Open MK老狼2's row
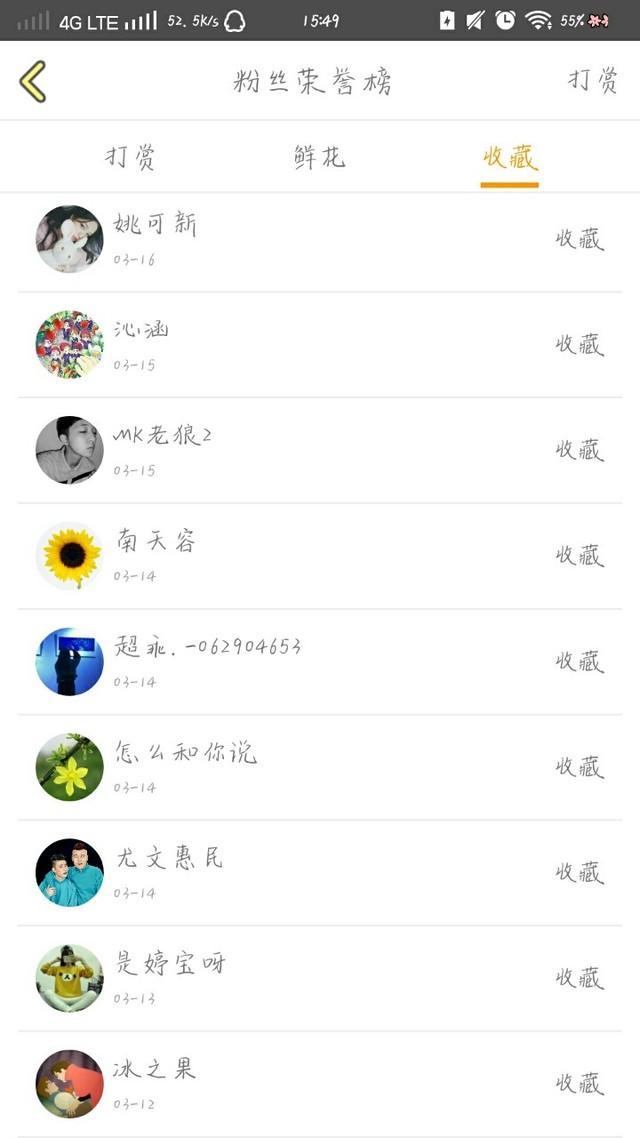Screen dimensions: 640x1138 click(x=320, y=450)
